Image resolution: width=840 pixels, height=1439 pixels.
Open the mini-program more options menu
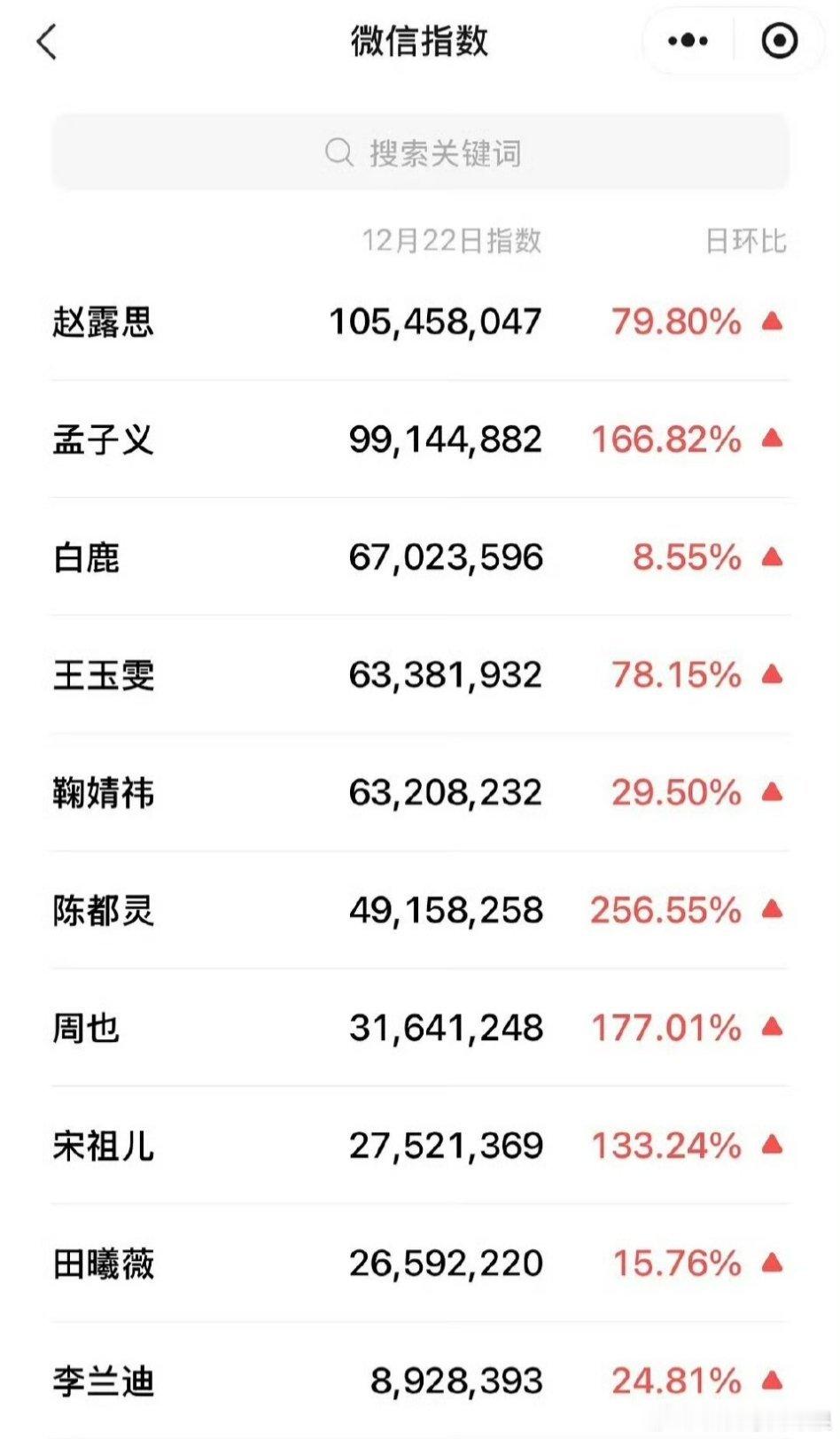tap(688, 40)
